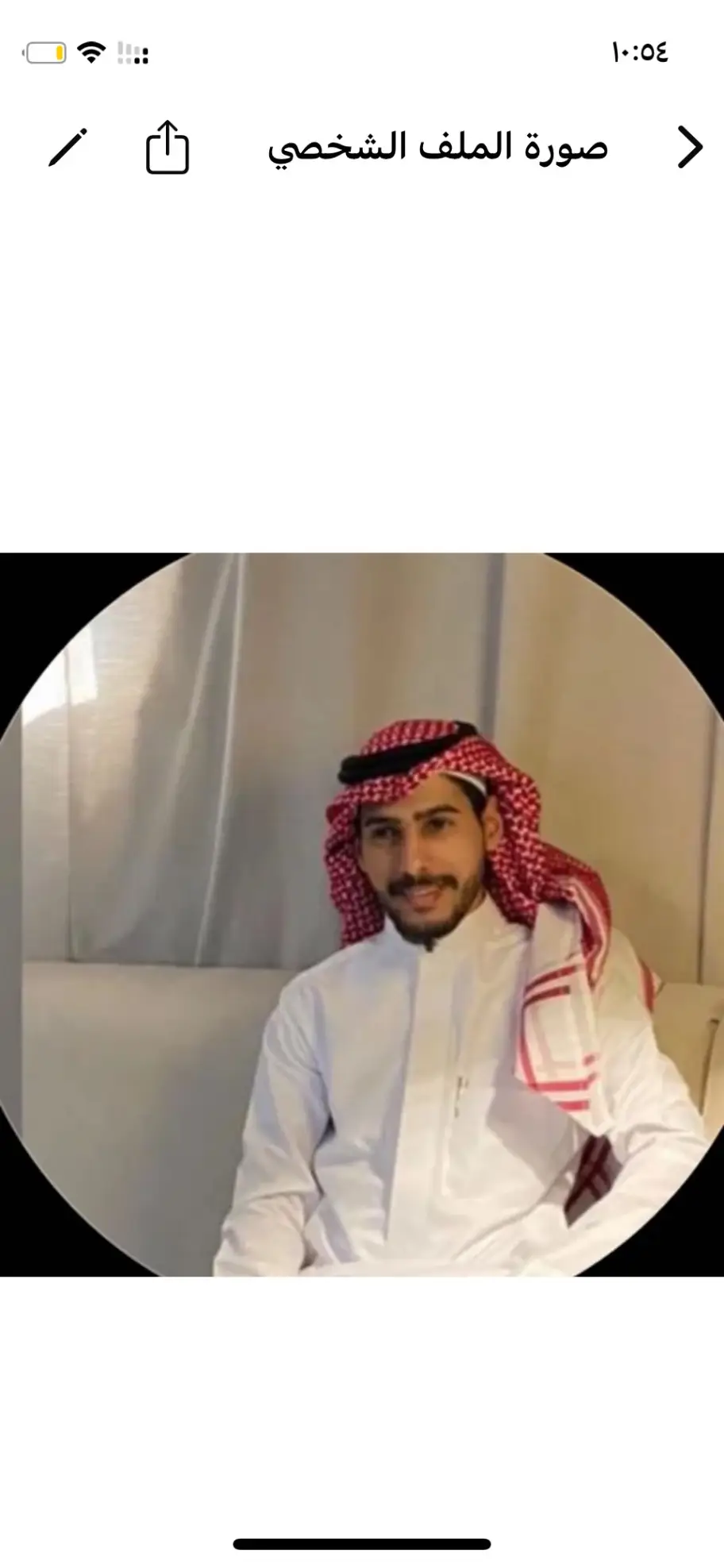Edit the profile photo with the pencil icon
This screenshot has height=1568, width=724.
pyautogui.click(x=67, y=148)
